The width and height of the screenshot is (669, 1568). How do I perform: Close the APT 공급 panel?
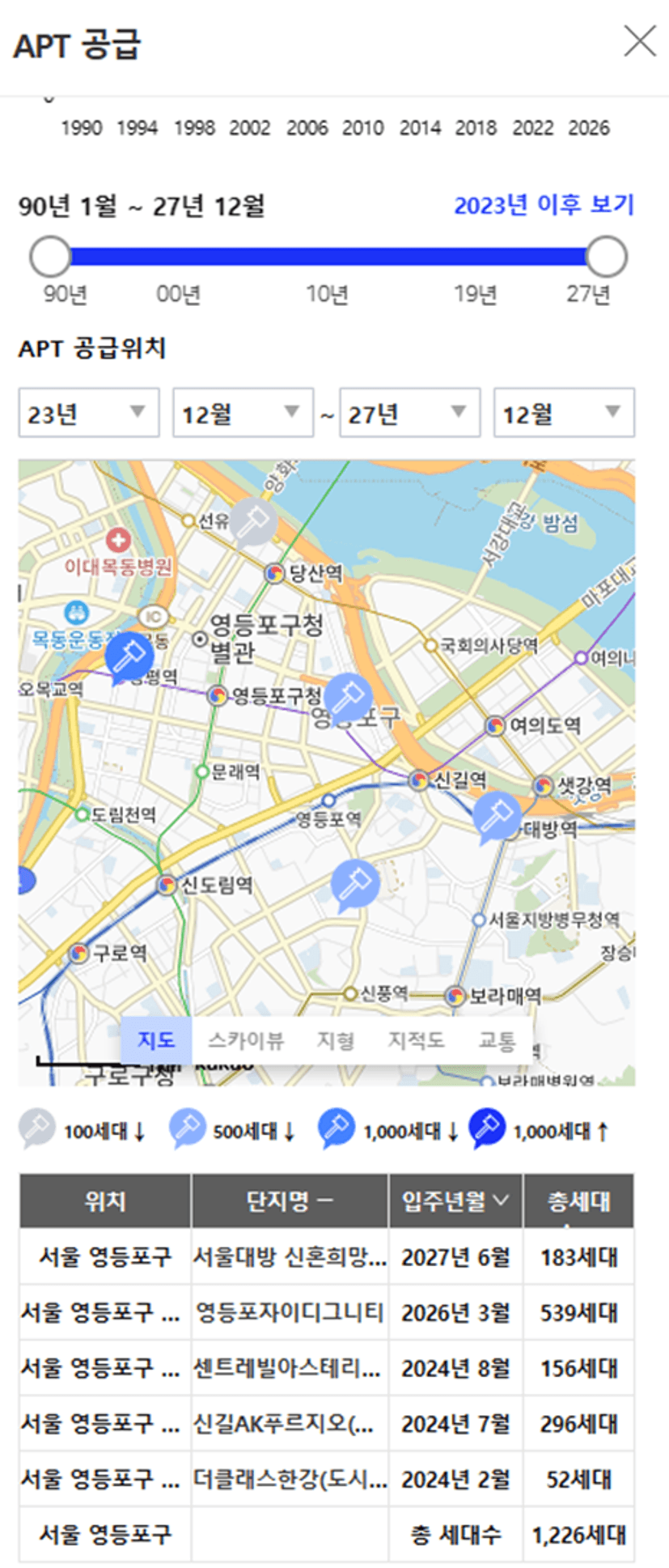click(639, 41)
